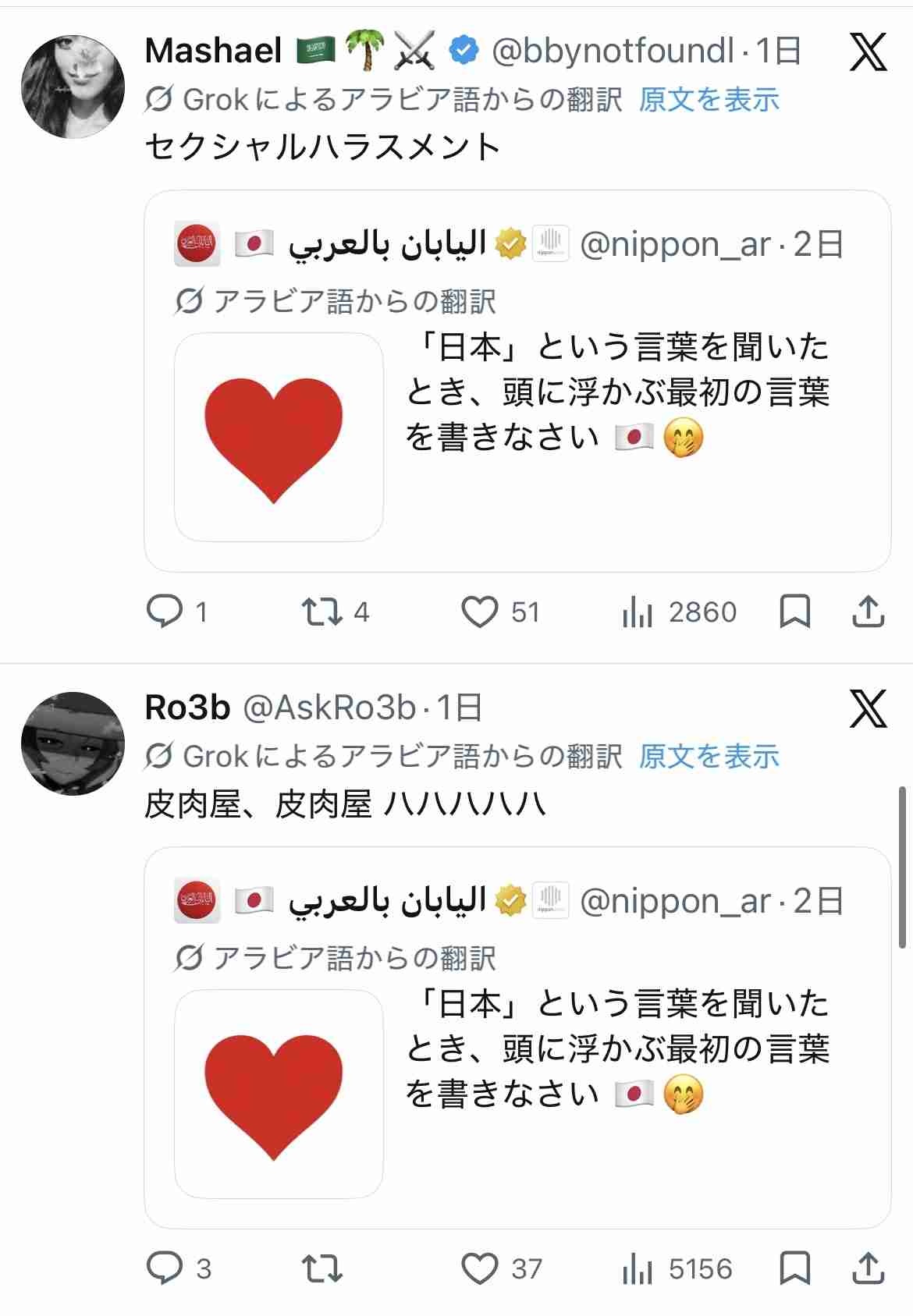Repost Mashael's post
Screen dimensions: 913x1316
coord(322,612)
